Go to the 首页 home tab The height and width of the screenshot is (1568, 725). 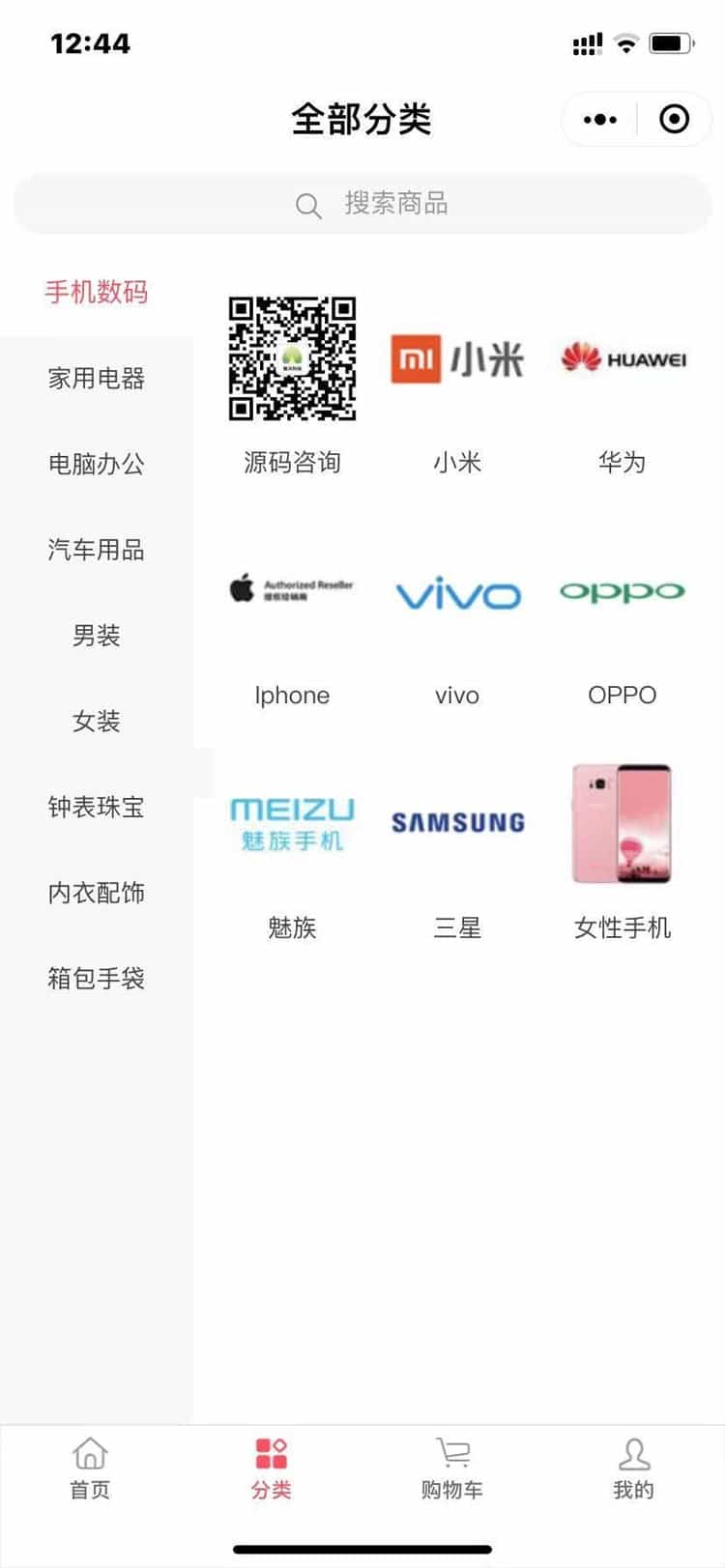(90, 1468)
